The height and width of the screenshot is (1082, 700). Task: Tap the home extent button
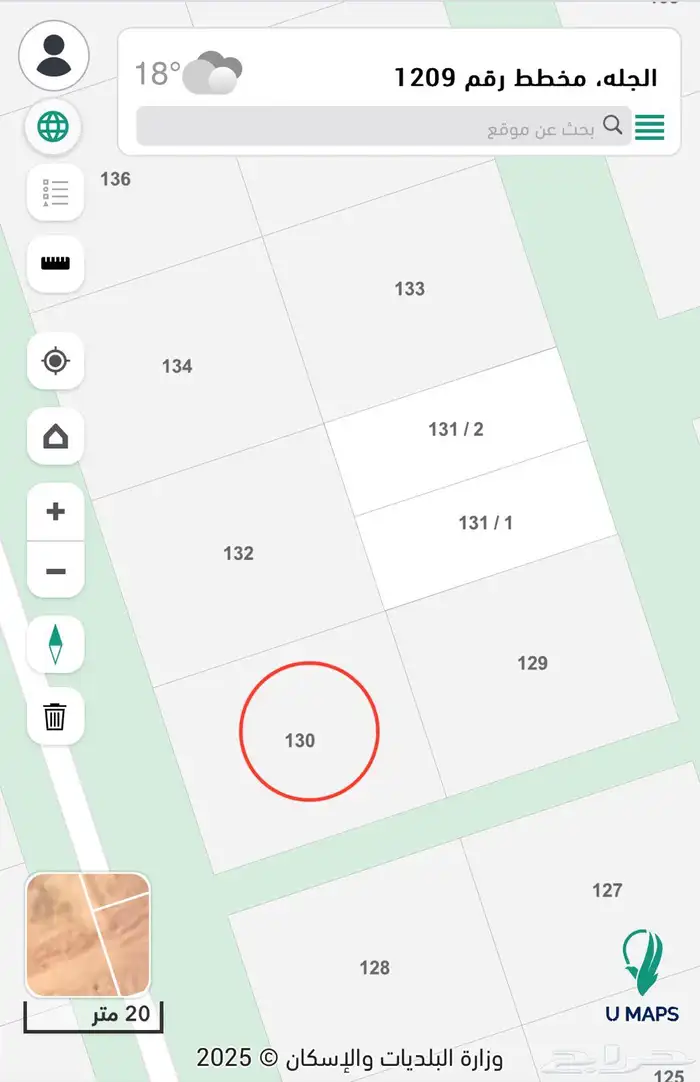click(x=55, y=436)
